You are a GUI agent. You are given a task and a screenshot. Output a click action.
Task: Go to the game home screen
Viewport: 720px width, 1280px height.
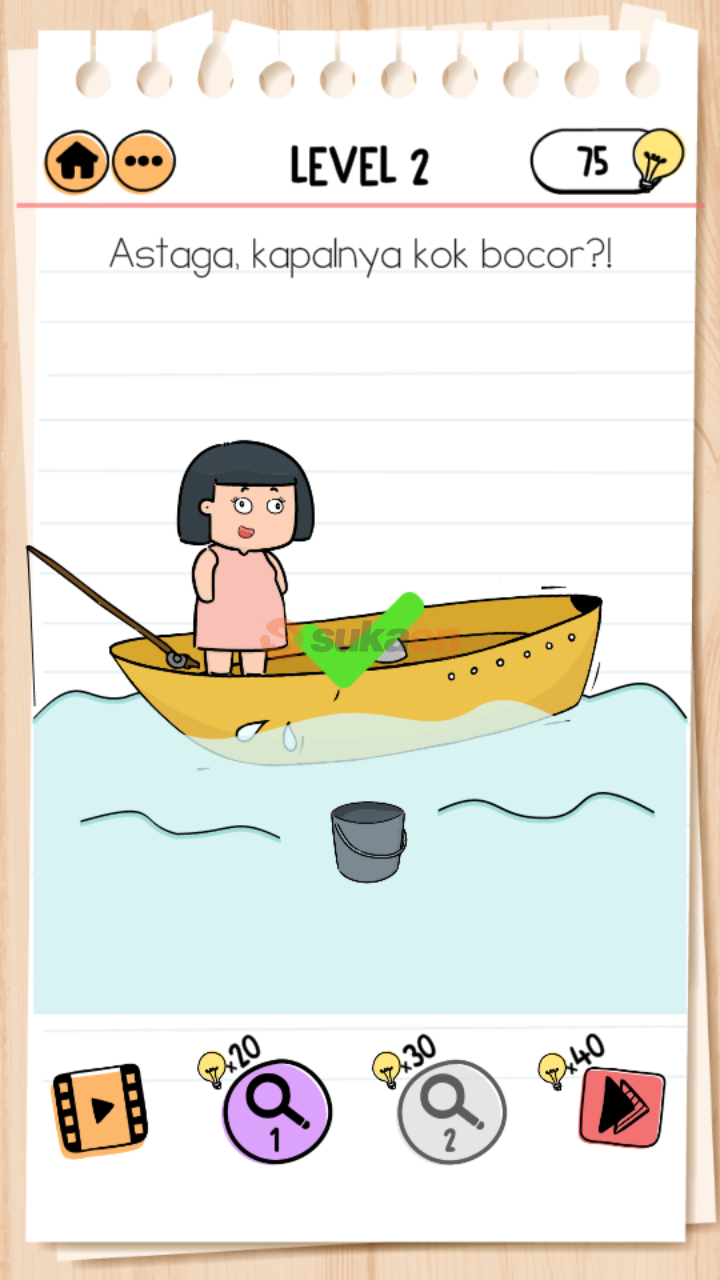pos(76,162)
